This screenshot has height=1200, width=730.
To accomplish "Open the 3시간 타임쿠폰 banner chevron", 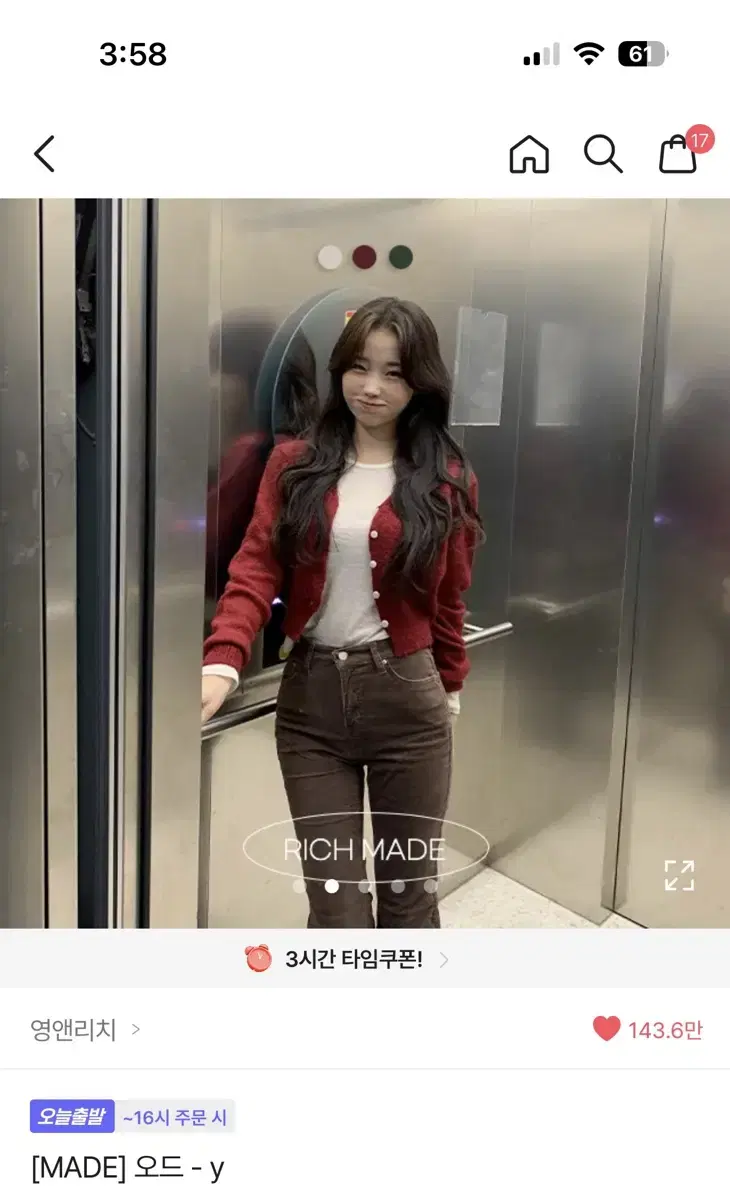I will pos(446,958).
